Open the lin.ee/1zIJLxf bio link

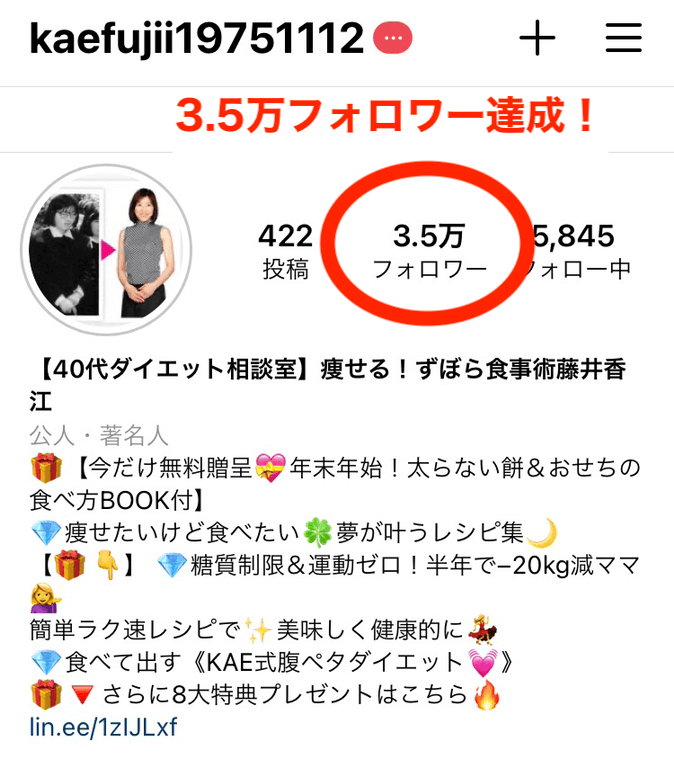[x=103, y=726]
